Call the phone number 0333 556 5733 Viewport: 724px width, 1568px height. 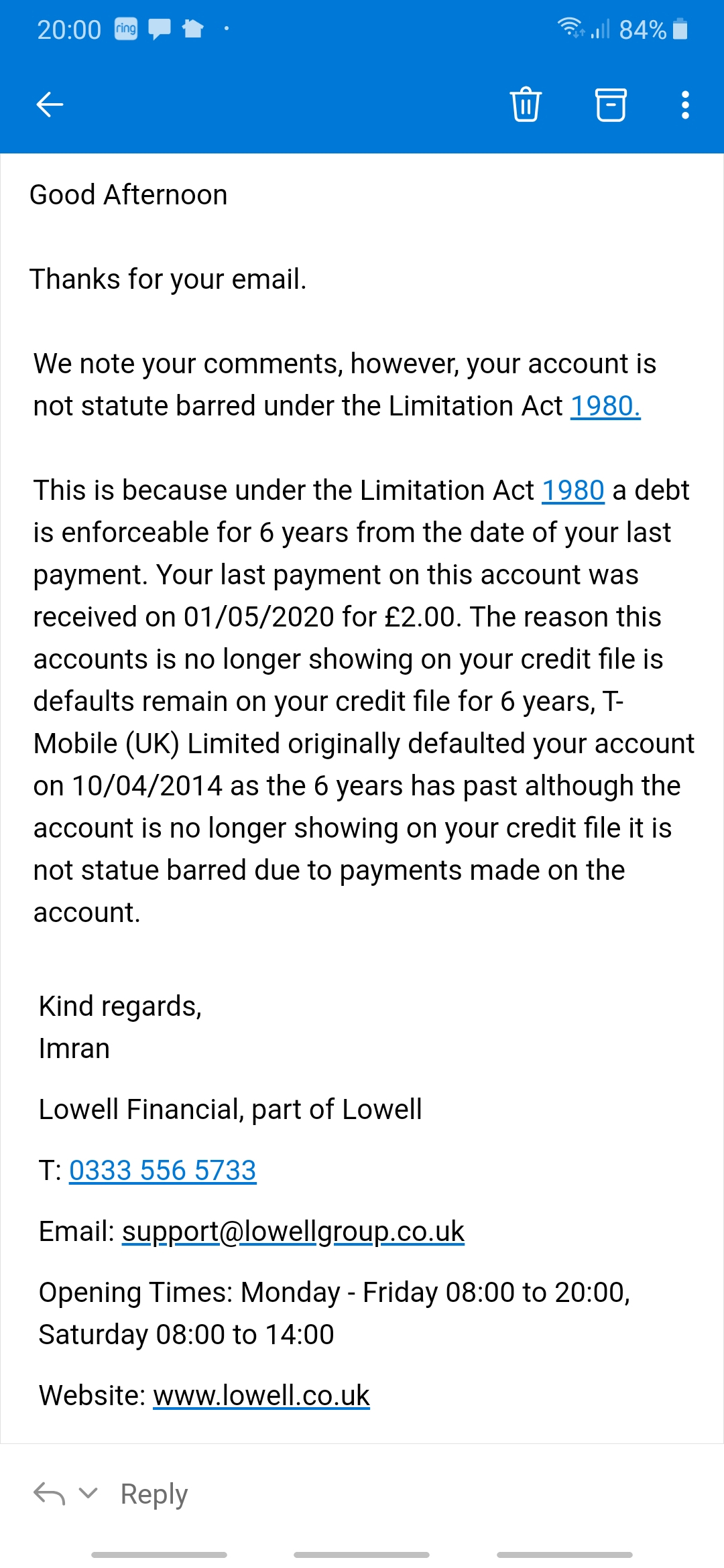click(x=163, y=1171)
